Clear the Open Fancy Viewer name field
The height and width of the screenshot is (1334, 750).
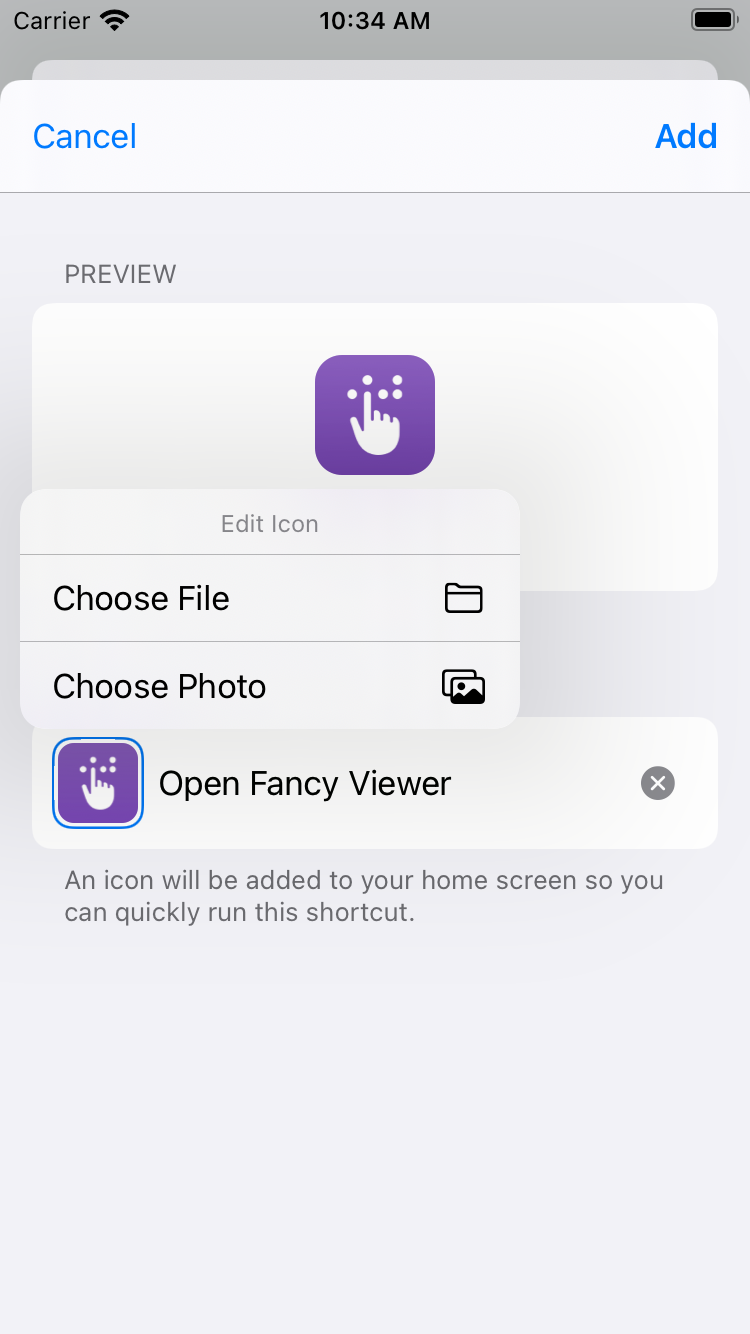pyautogui.click(x=658, y=784)
